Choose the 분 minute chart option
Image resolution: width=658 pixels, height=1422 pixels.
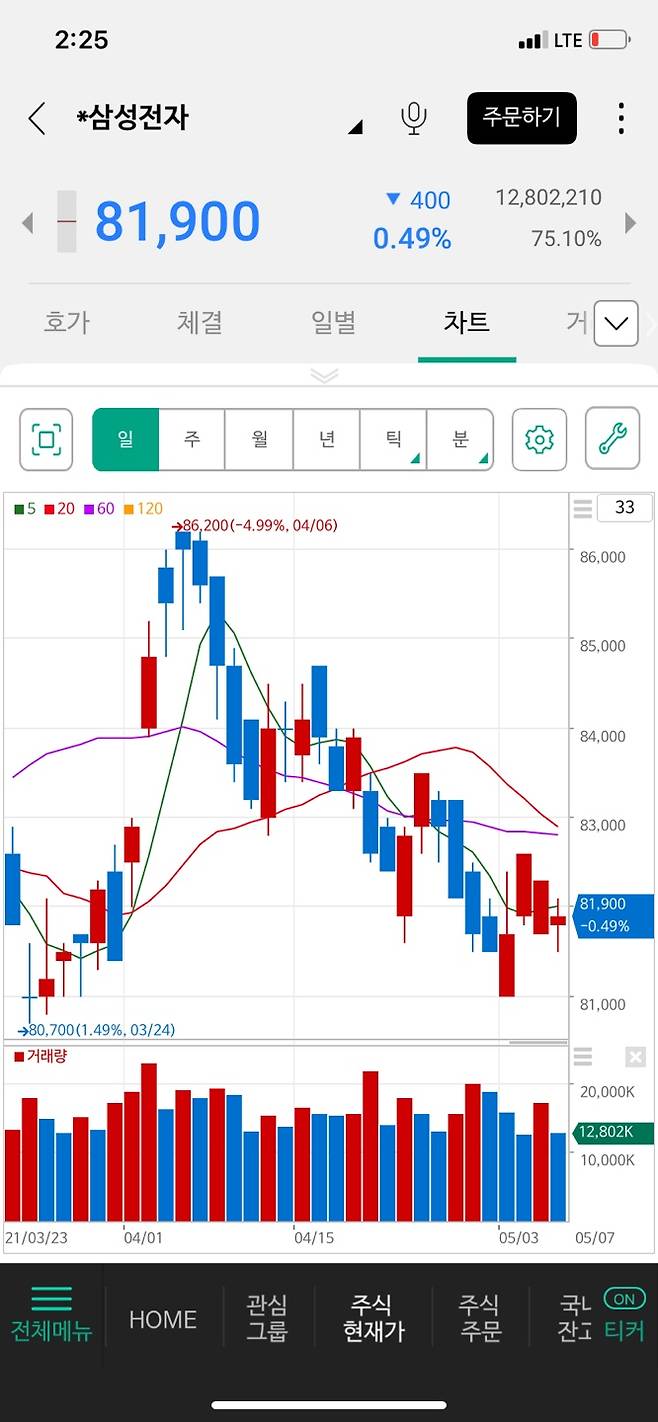coord(460,439)
